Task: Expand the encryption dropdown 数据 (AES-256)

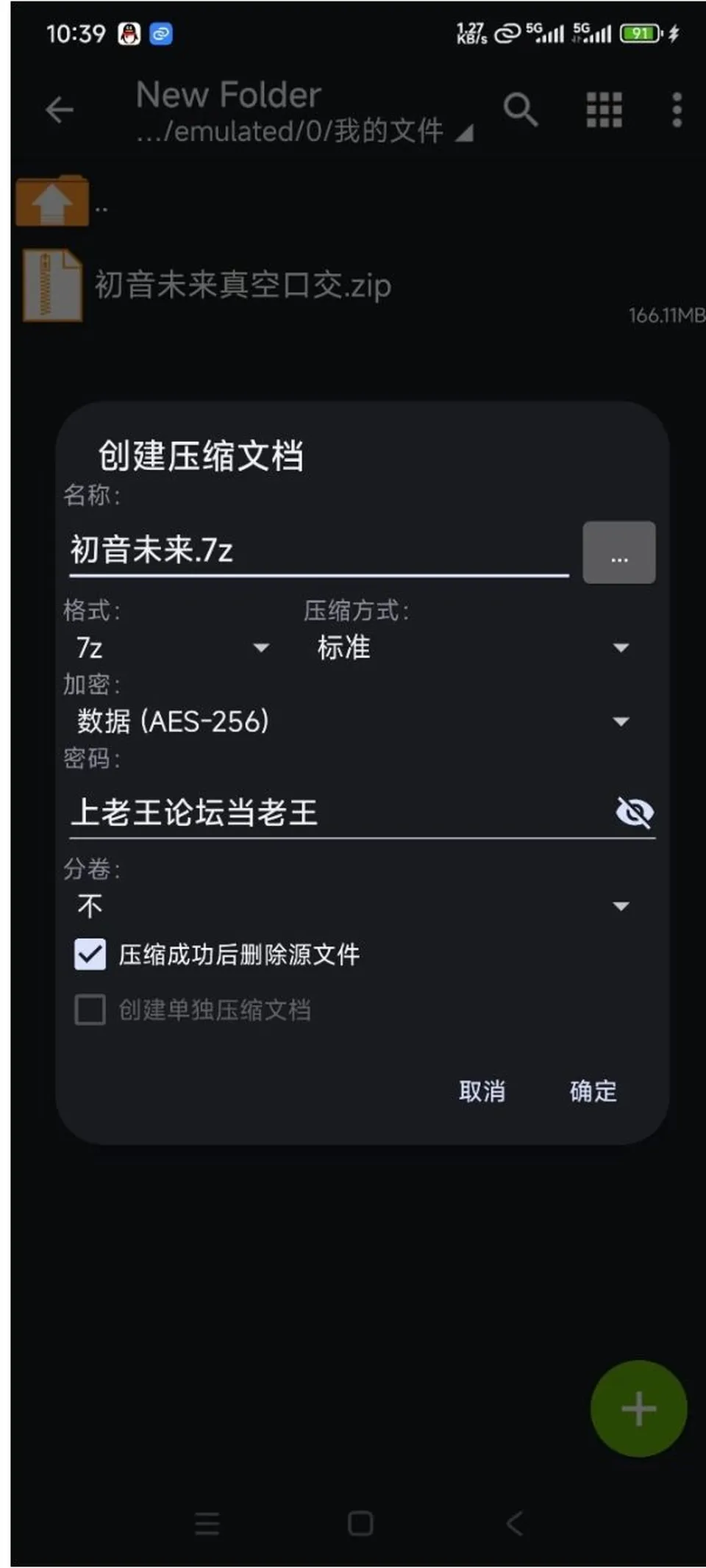Action: (x=353, y=721)
